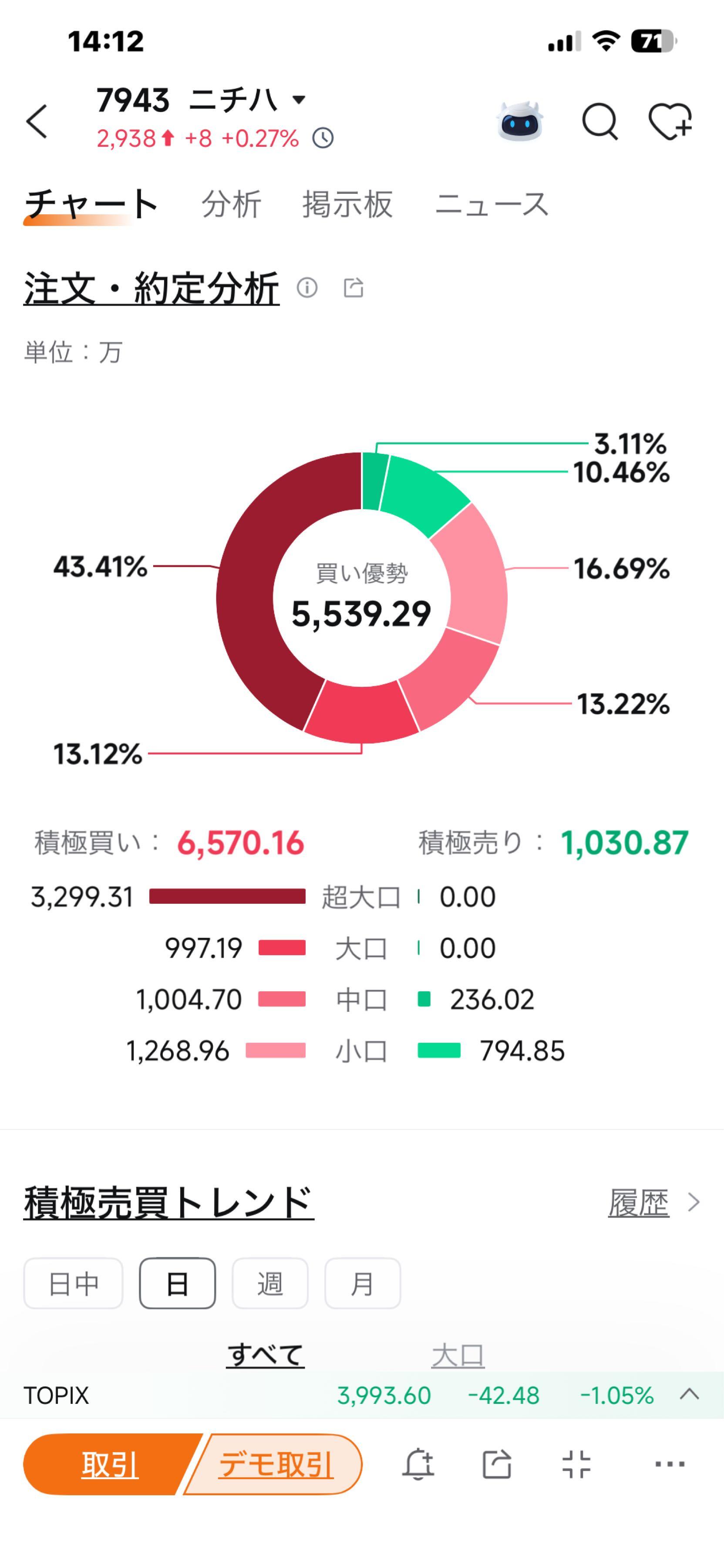Switch to the 分析 tab
Image resolution: width=724 pixels, height=1568 pixels.
[x=232, y=204]
